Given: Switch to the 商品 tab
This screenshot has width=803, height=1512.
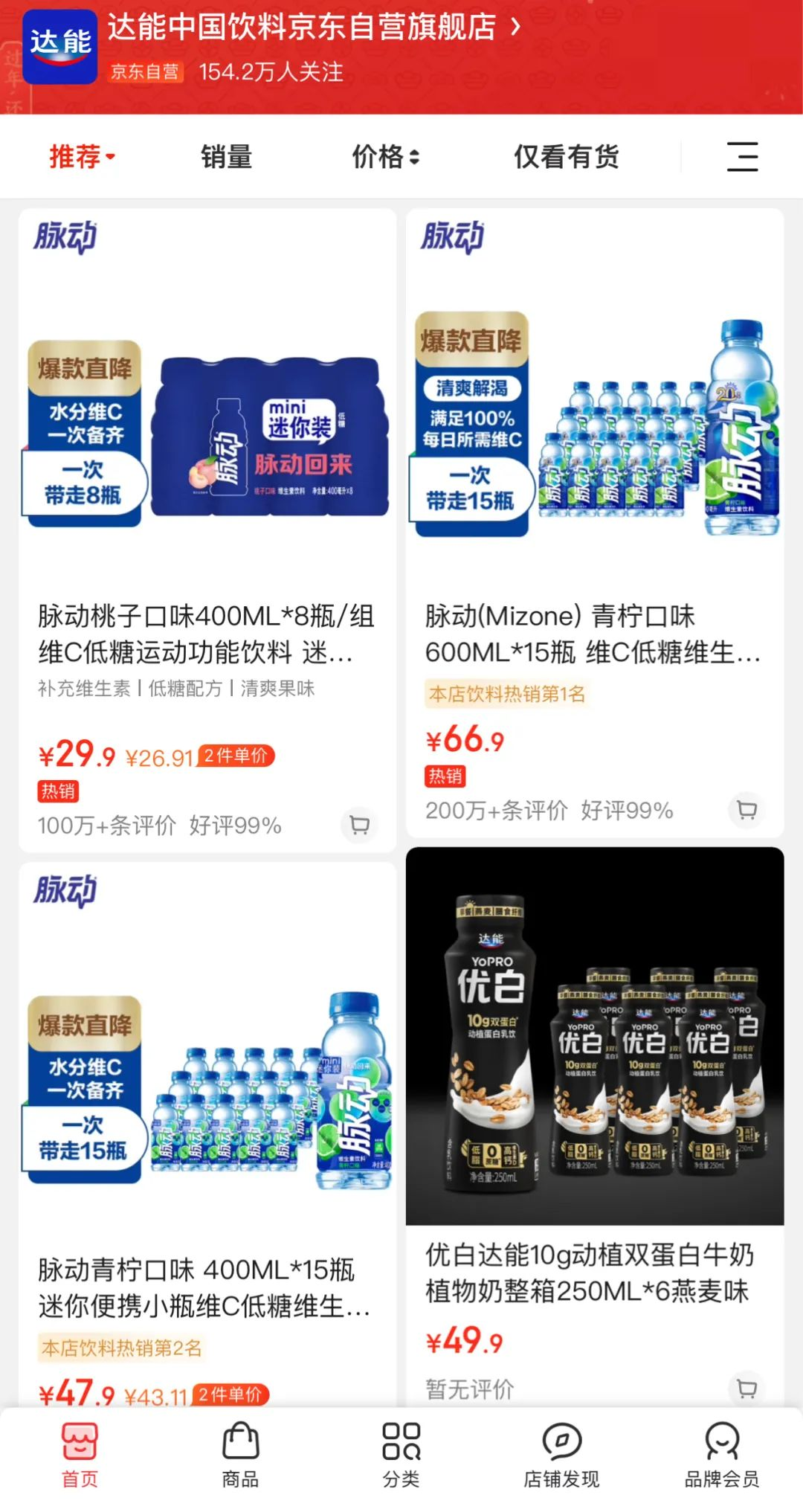Looking at the screenshot, I should pos(240,1455).
